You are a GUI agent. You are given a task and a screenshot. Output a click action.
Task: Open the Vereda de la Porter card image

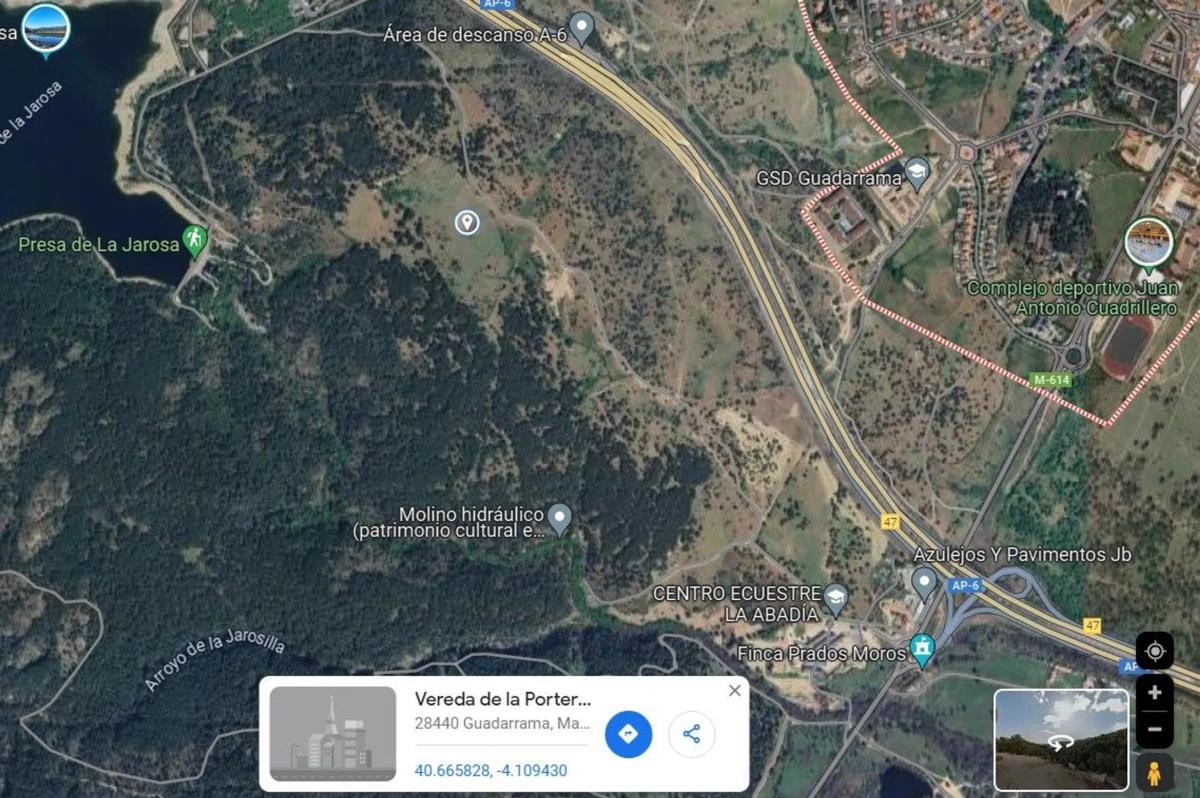click(x=333, y=734)
